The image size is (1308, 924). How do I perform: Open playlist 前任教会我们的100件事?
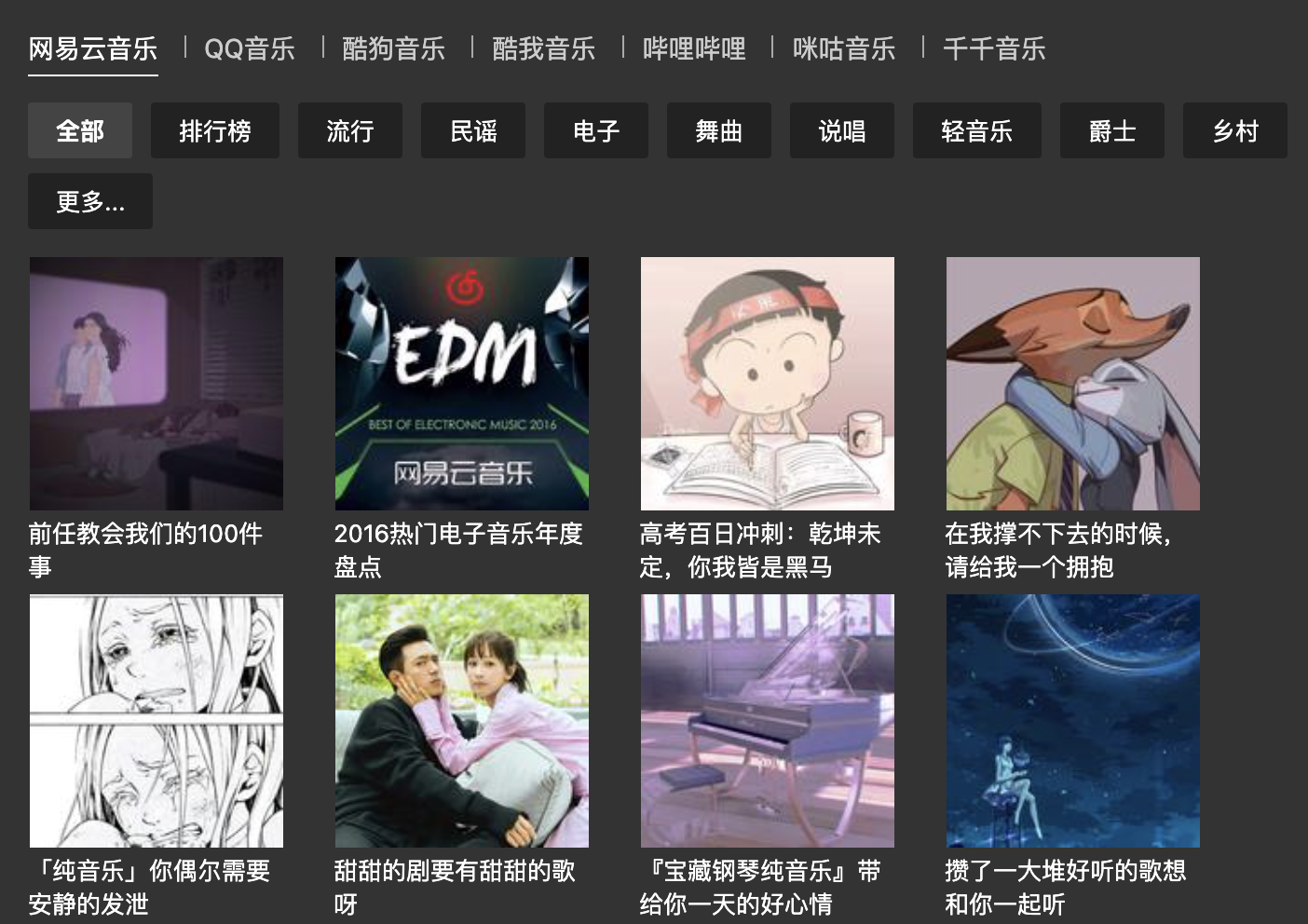pos(157,384)
